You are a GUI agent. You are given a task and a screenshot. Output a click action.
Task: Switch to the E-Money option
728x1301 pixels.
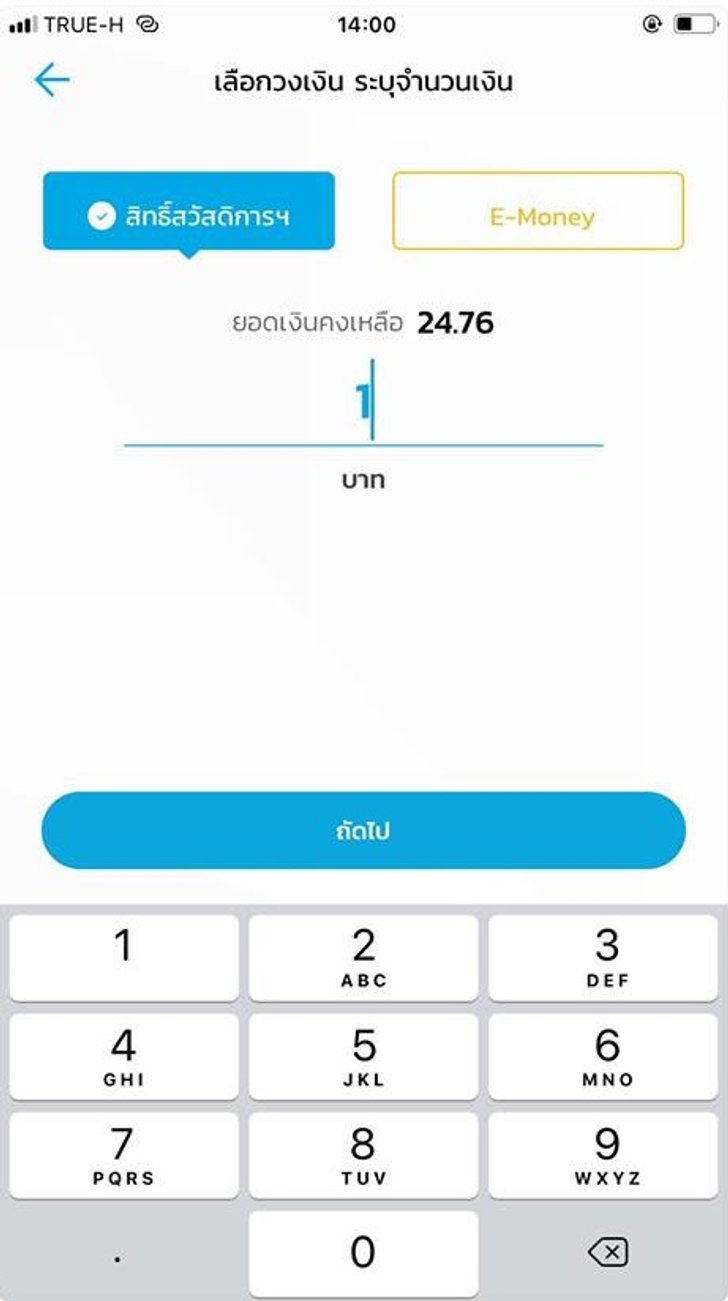click(538, 211)
